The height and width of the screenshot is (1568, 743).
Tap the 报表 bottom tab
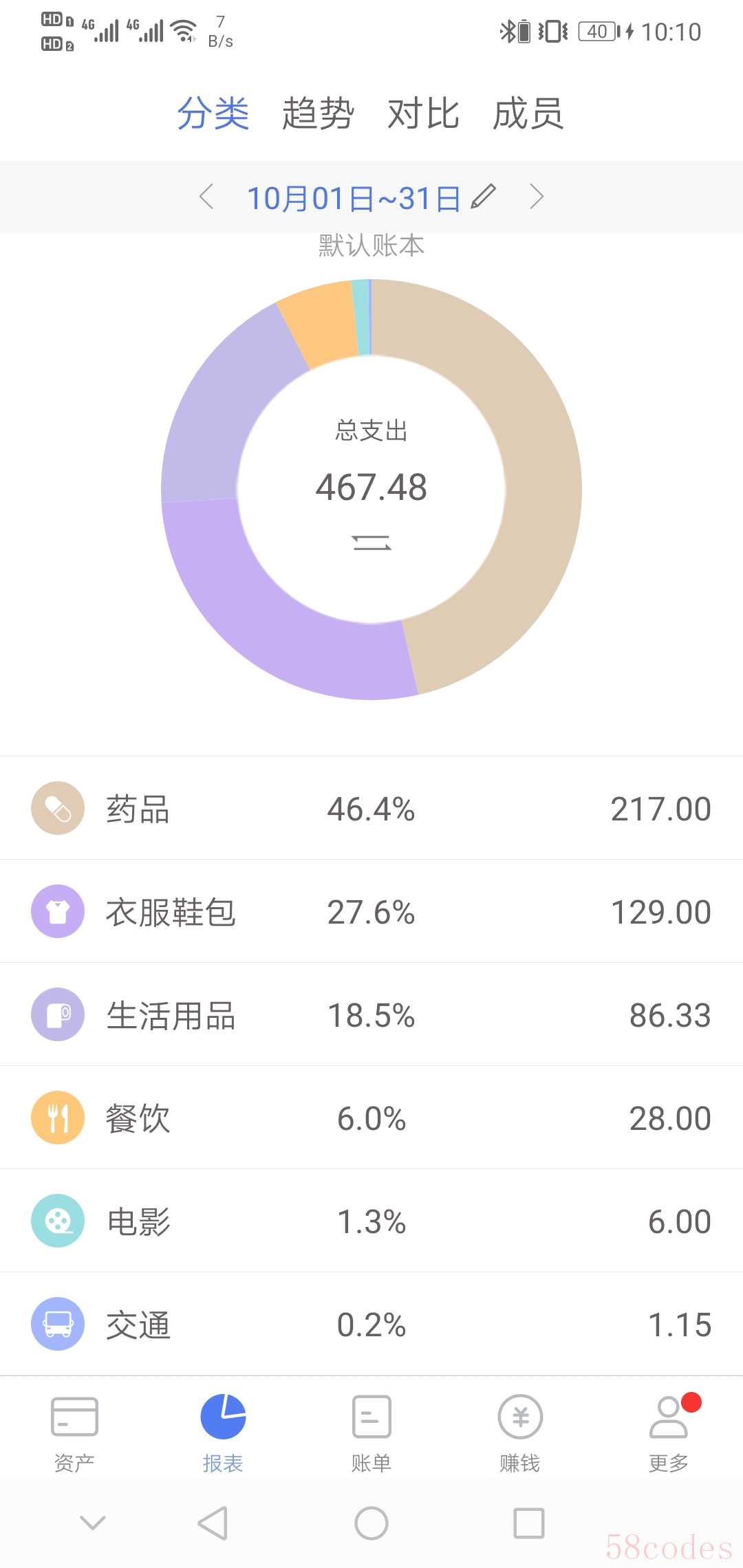(x=223, y=1433)
